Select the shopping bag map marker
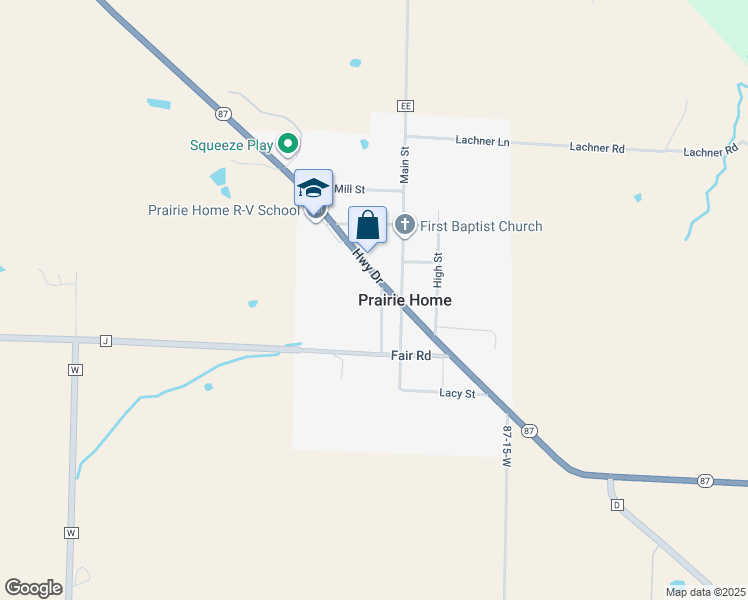This screenshot has width=748, height=600. [367, 226]
